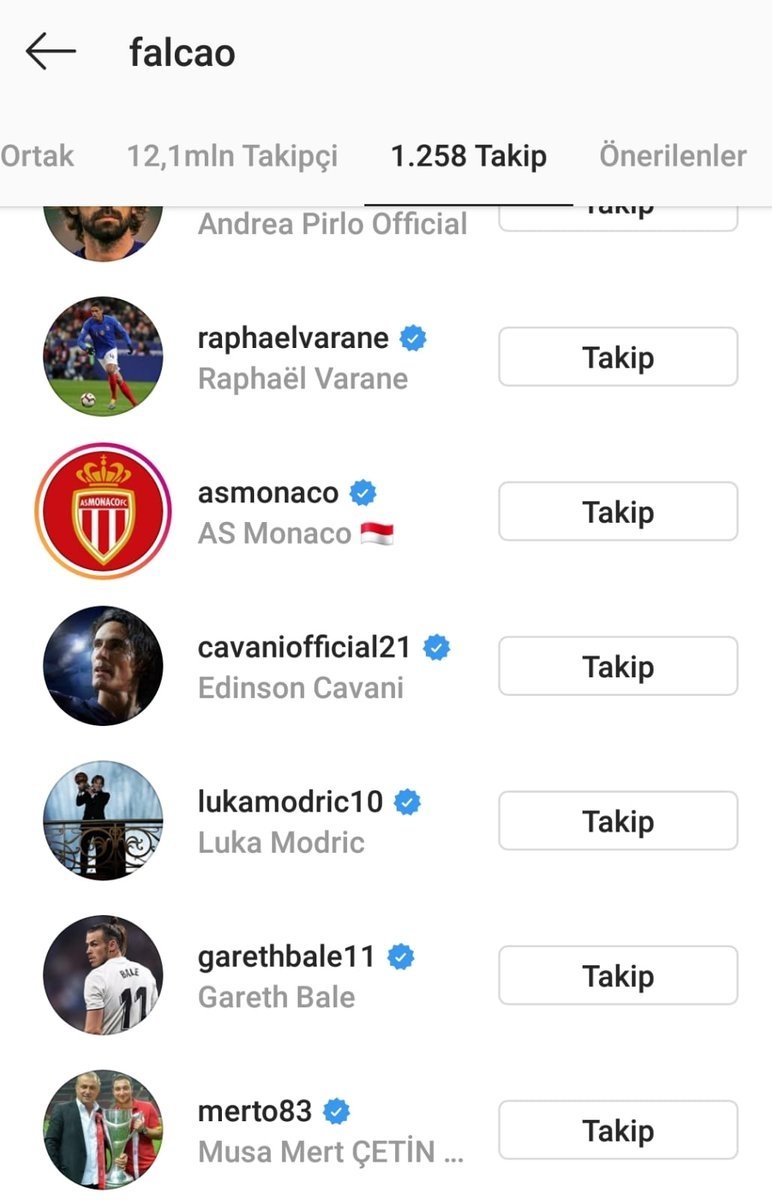Screen dimensions: 772x1200
Task: Follow merto83 with the Takip button
Action: coord(618,1131)
